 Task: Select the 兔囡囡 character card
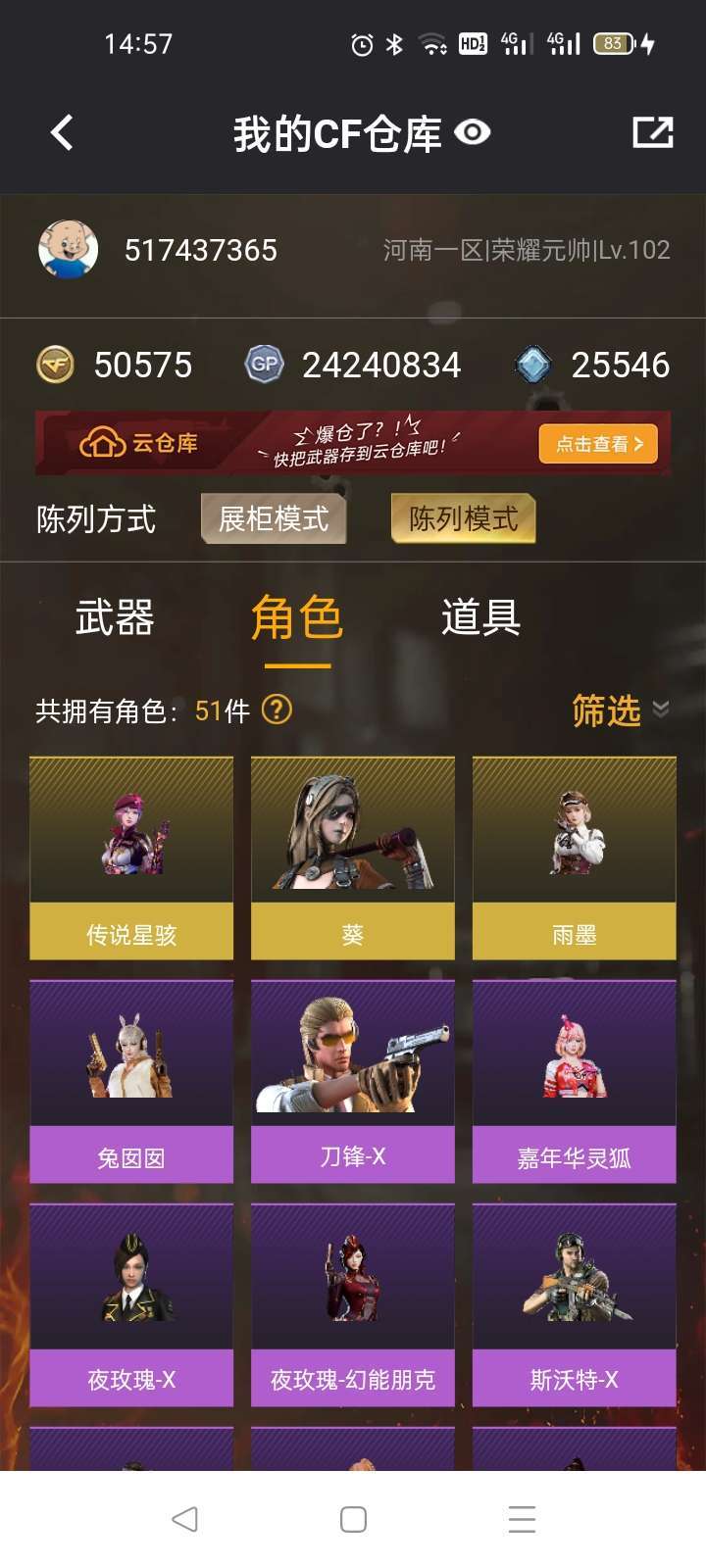(131, 1081)
